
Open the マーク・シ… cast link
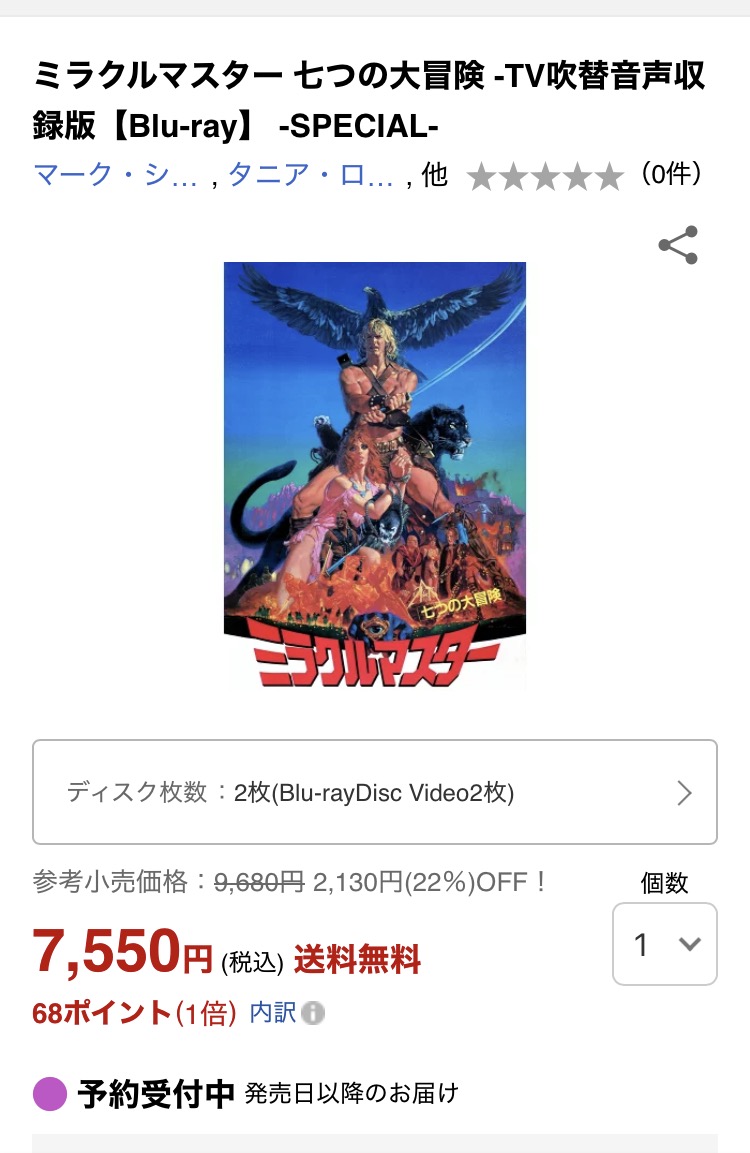click(x=116, y=176)
